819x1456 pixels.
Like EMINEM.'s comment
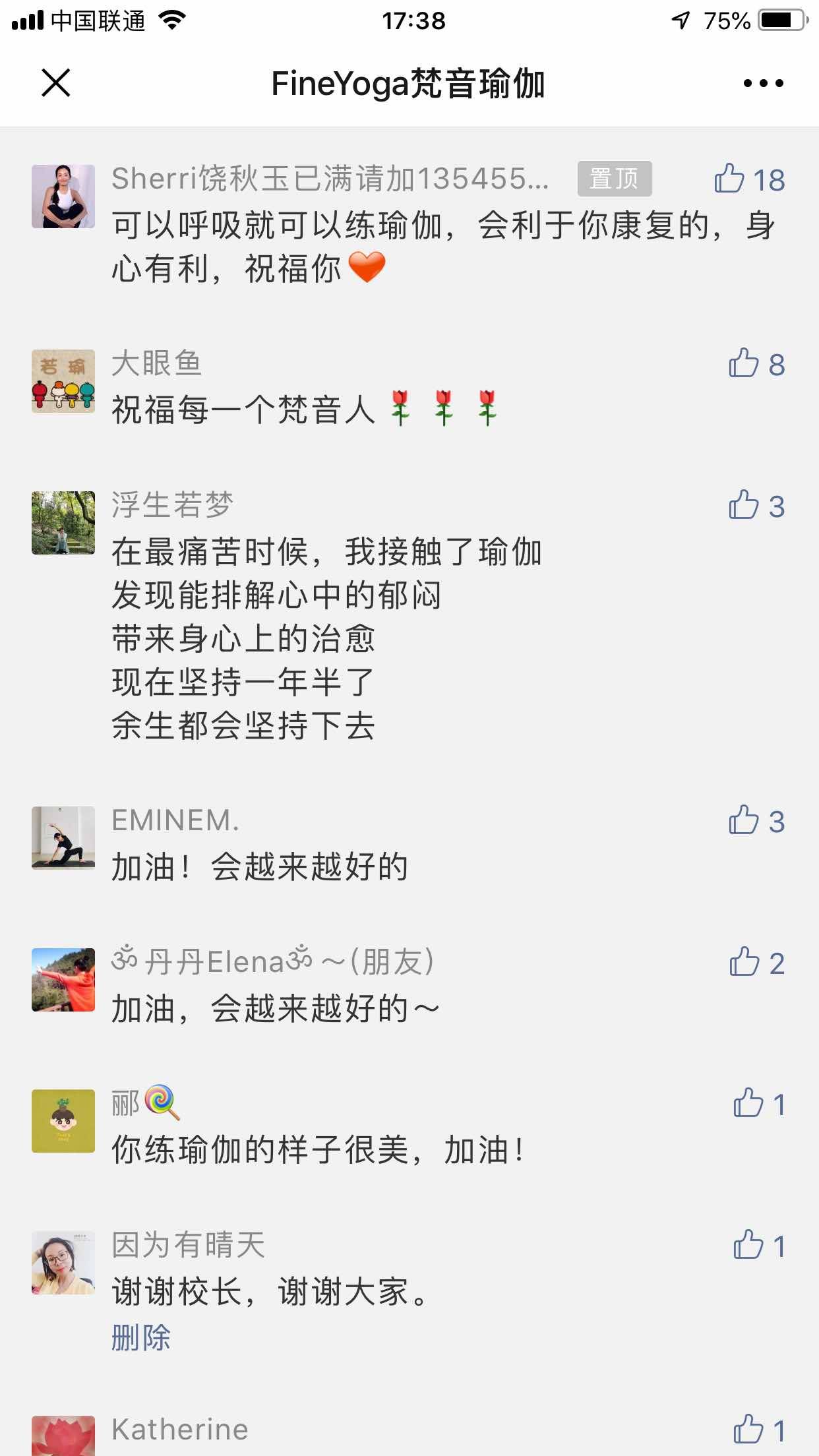(744, 820)
